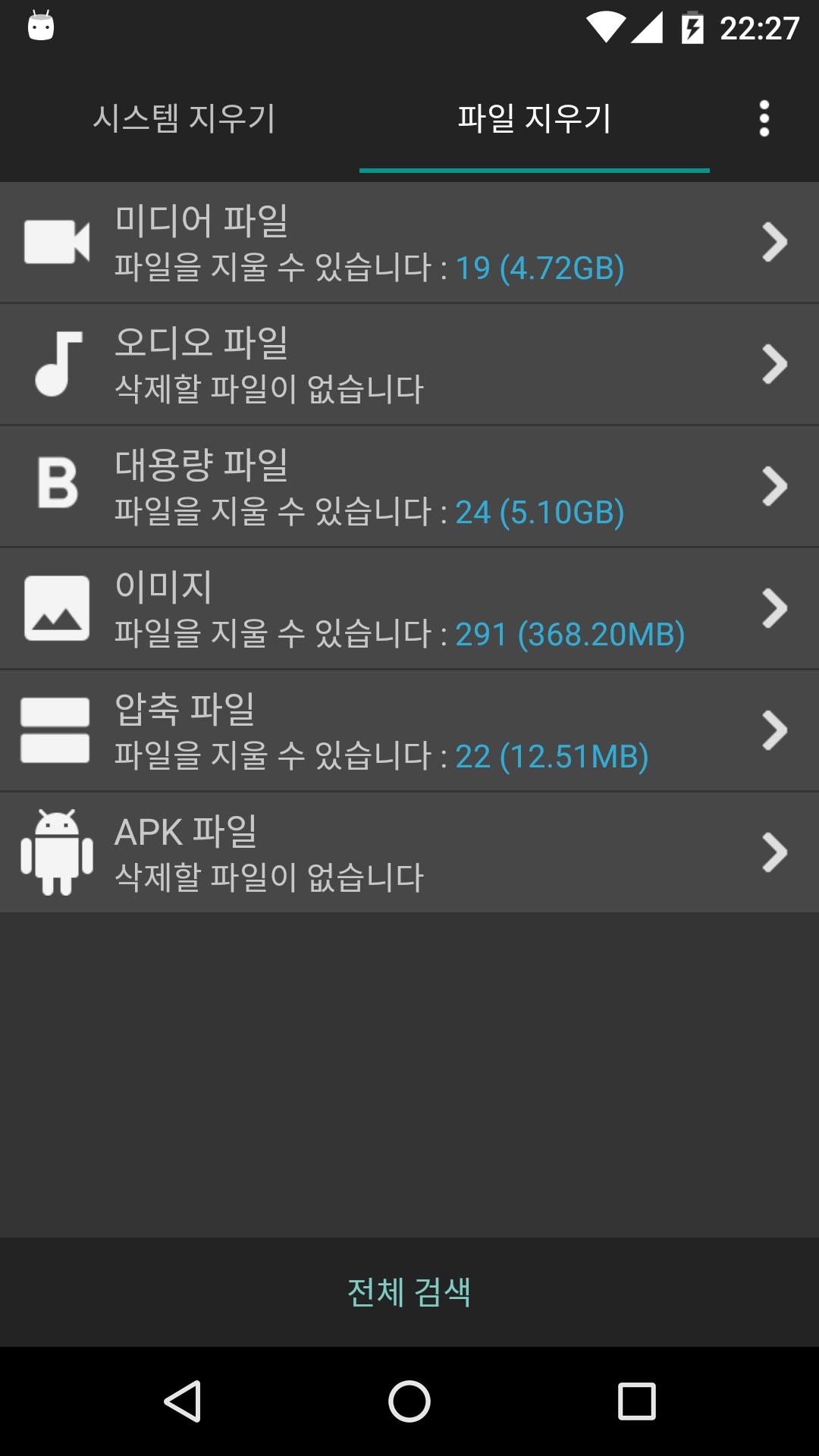Tap the 전체 검색 button
819x1456 pixels.
click(x=409, y=1292)
